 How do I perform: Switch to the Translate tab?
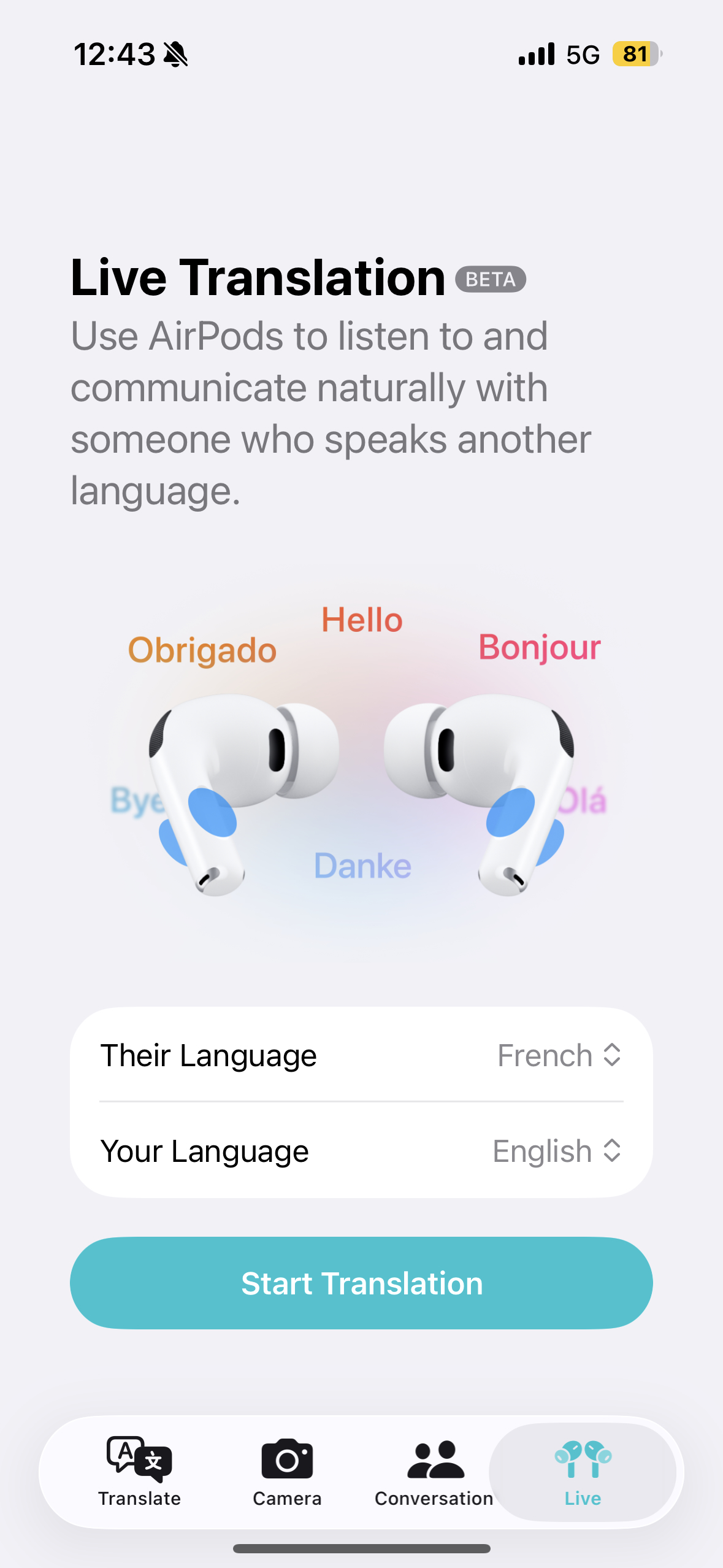pos(140,1472)
